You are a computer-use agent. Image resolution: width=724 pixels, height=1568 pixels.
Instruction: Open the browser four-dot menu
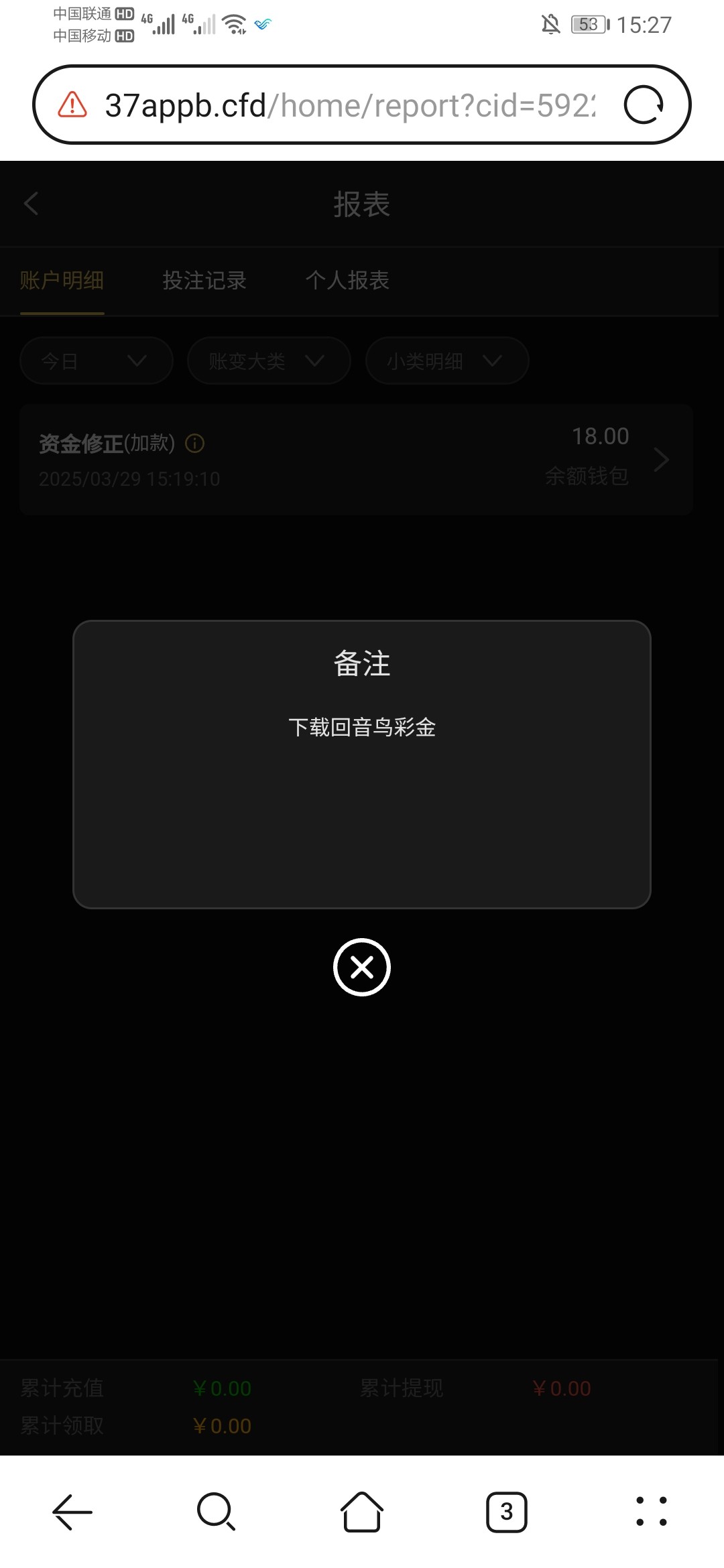(x=652, y=1512)
